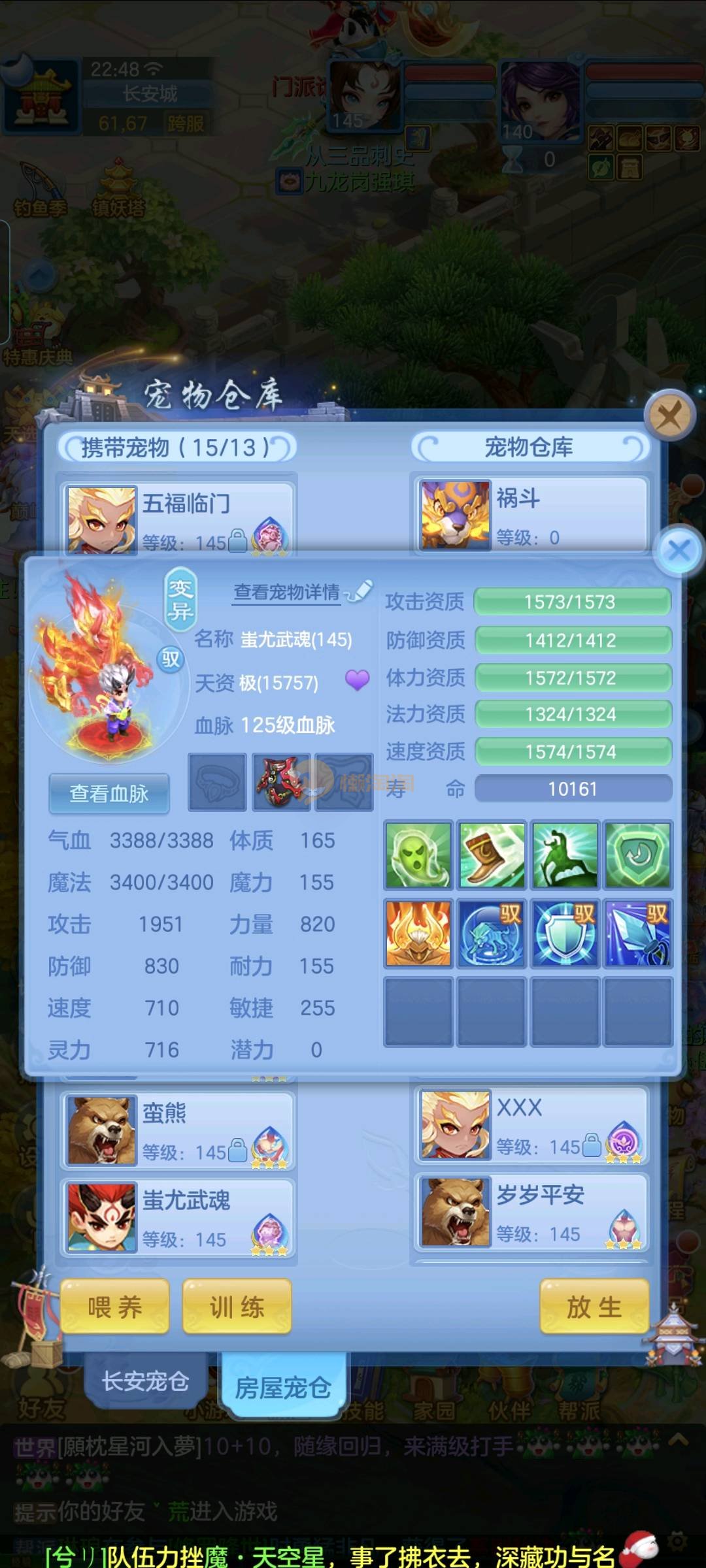Viewport: 706px width, 1568px height.
Task: Tap the 训练 button
Action: (237, 1307)
